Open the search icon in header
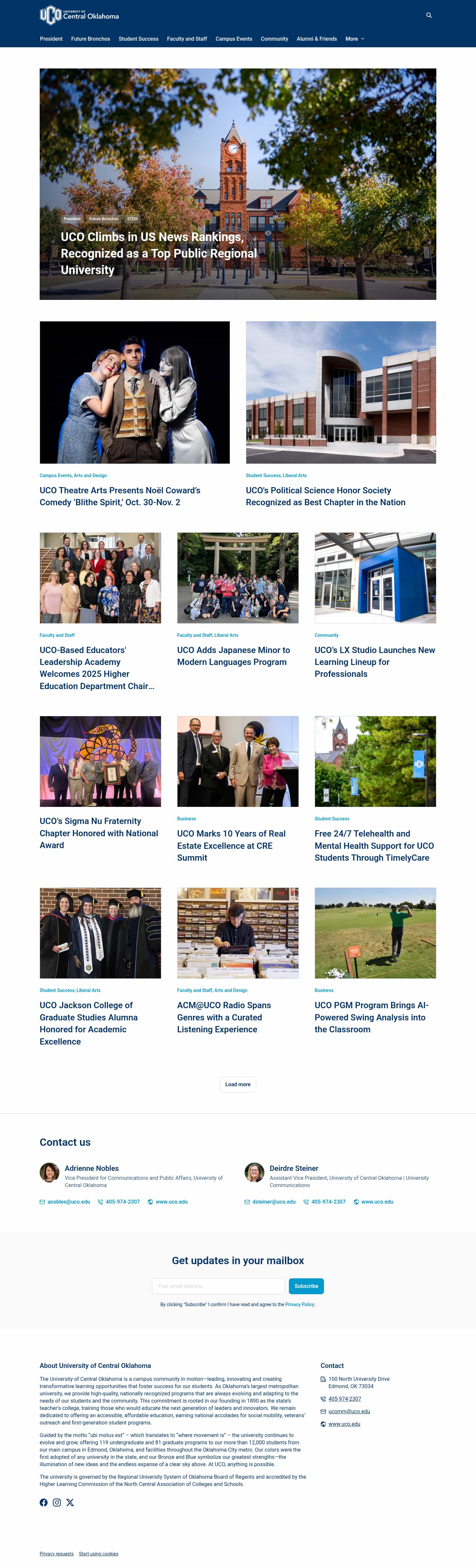The image size is (476, 1568). [x=428, y=15]
